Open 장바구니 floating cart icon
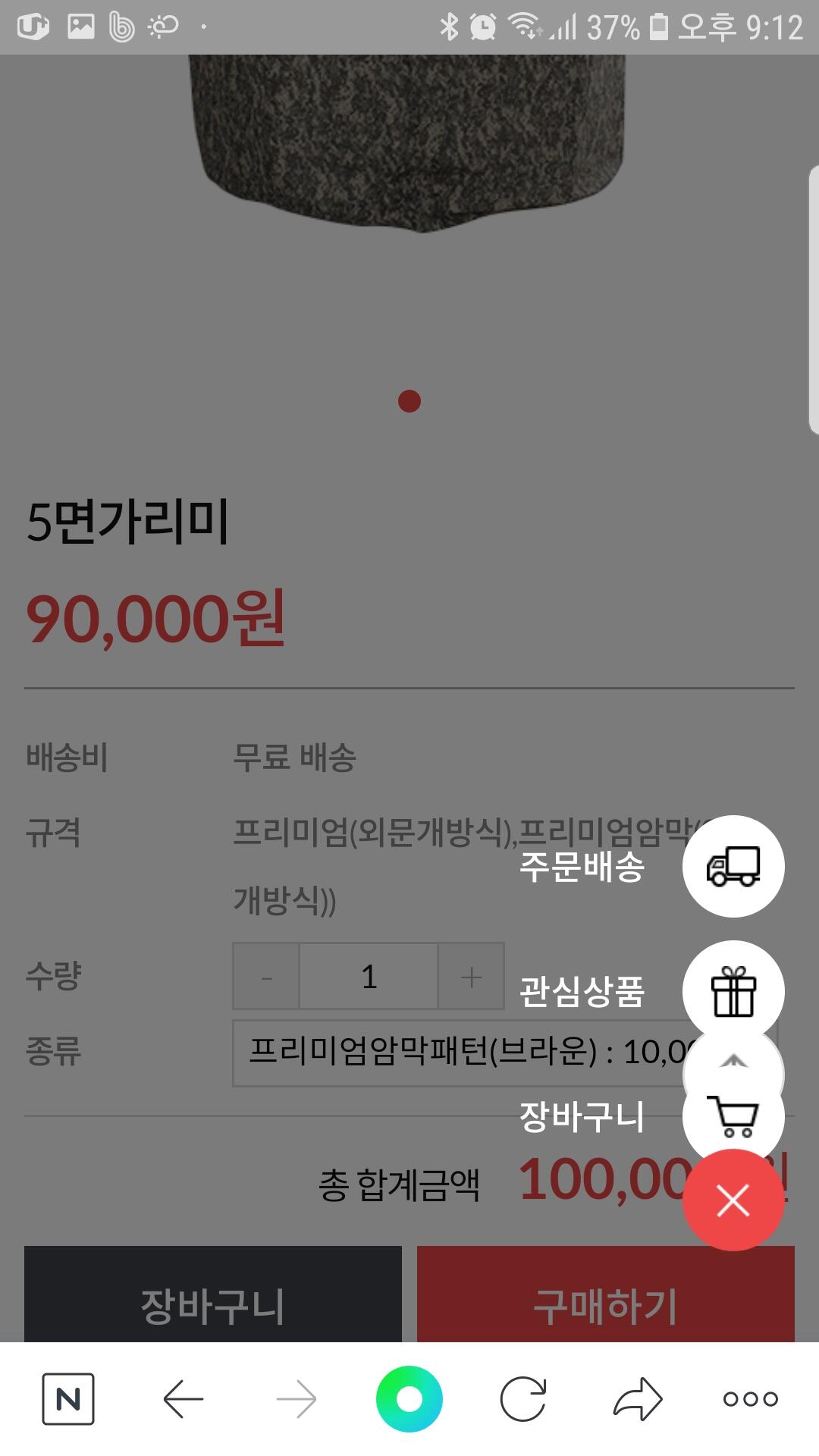The width and height of the screenshot is (819, 1456). (733, 1116)
